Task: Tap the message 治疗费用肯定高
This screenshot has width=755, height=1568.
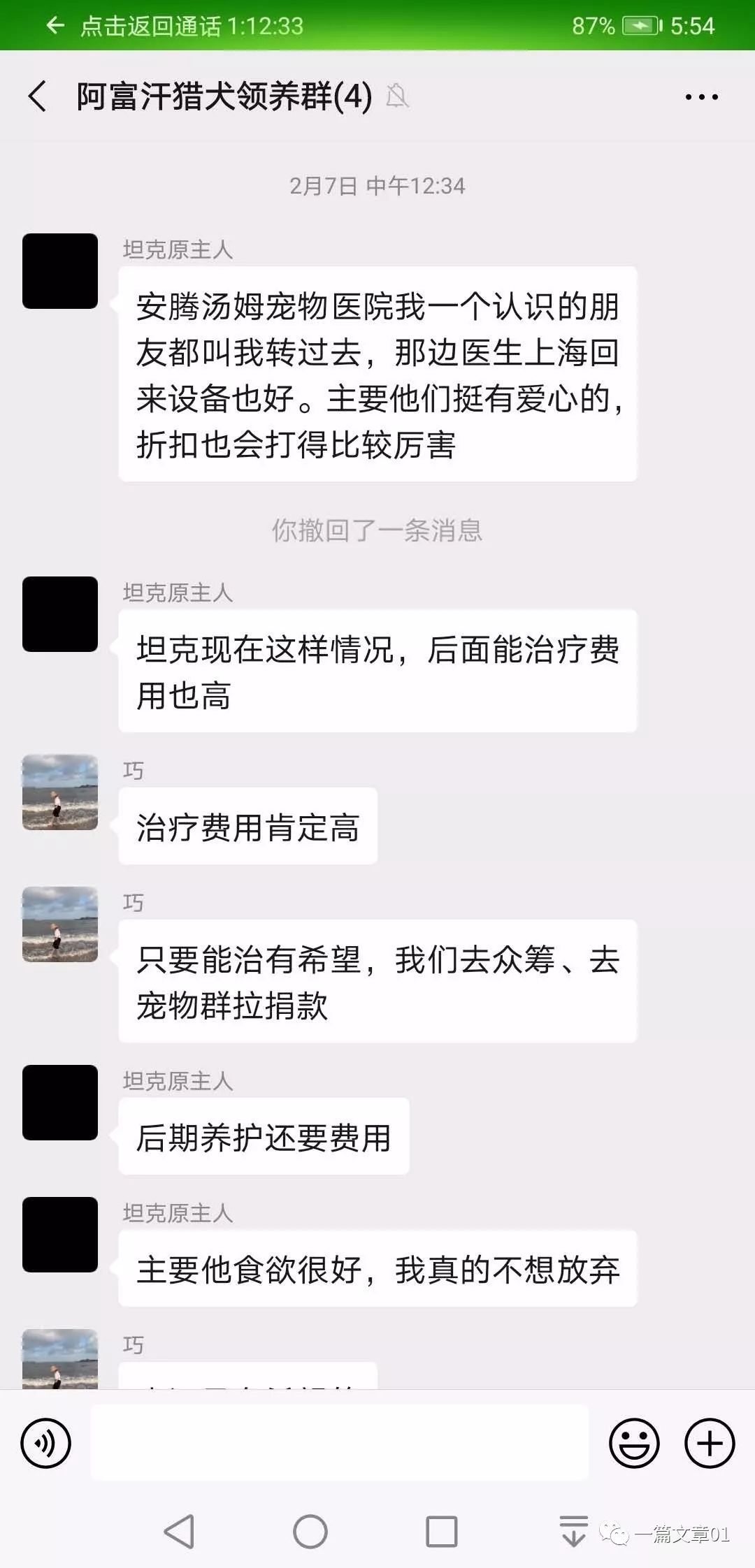Action: click(248, 827)
